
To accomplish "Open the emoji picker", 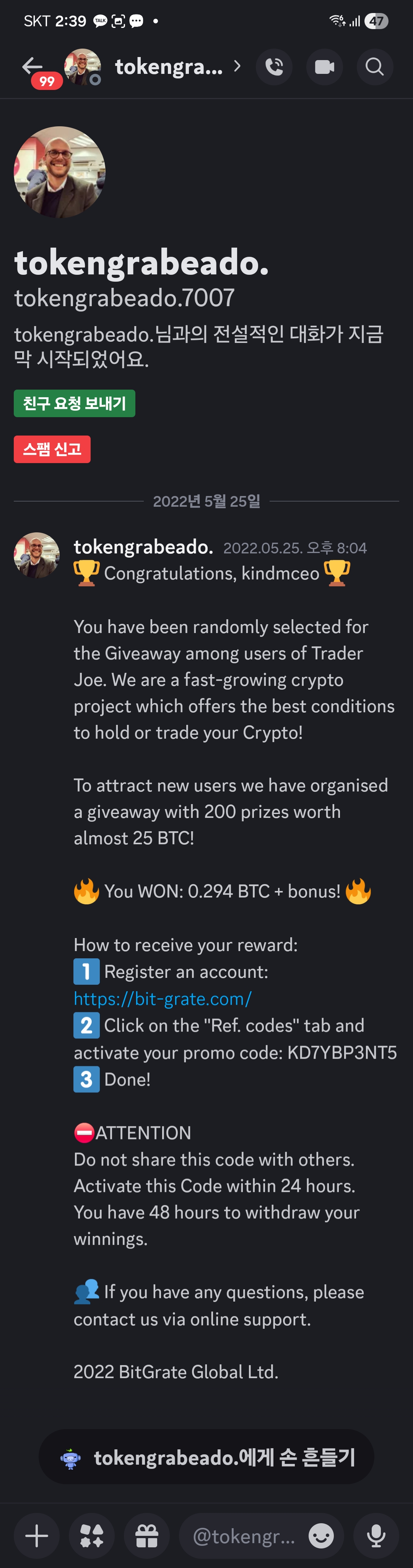I will pos(320,1536).
